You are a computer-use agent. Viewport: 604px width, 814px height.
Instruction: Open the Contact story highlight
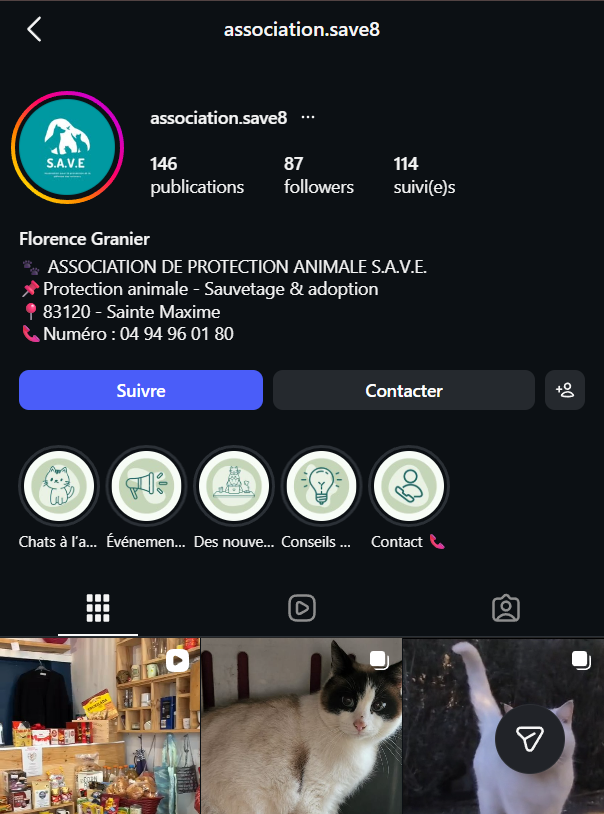pyautogui.click(x=409, y=487)
